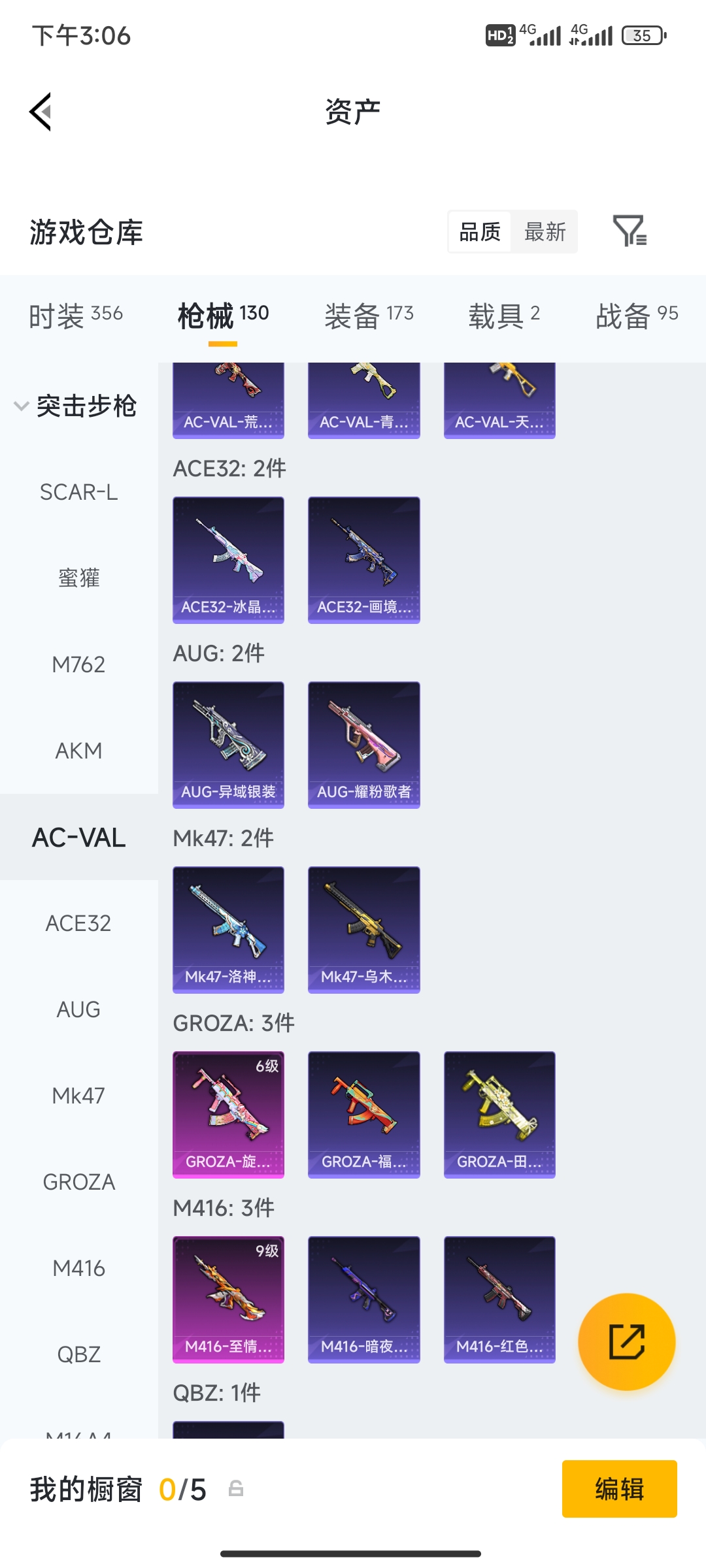Switch to the 时装 tab
The image size is (706, 1568).
click(75, 316)
